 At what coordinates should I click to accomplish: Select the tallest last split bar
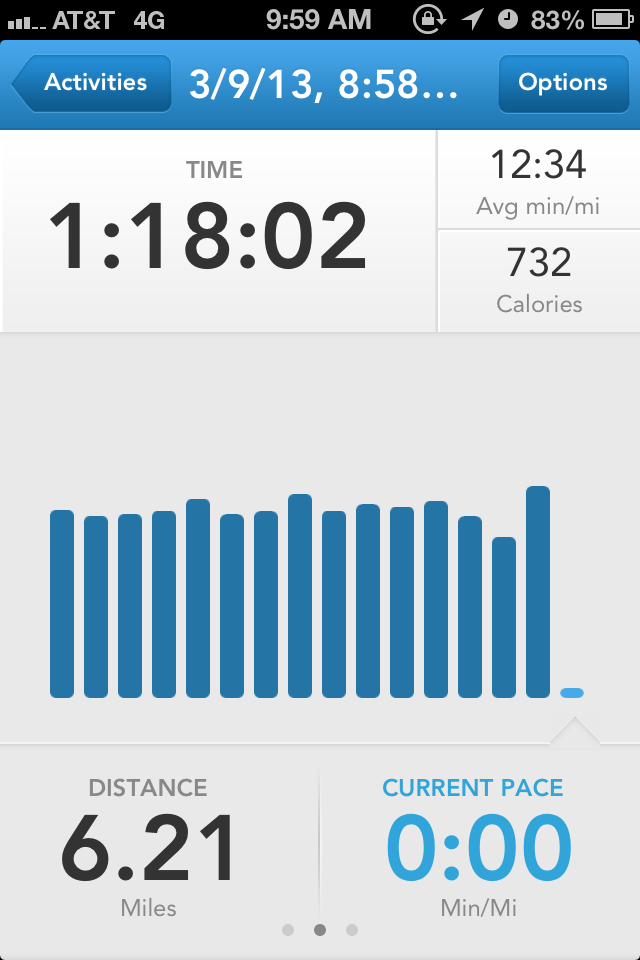(538, 592)
